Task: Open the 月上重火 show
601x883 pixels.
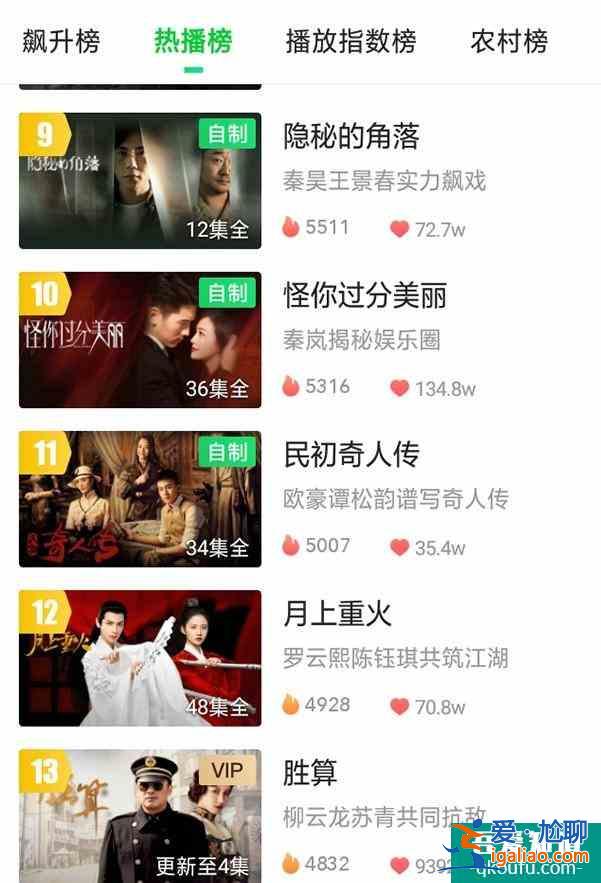Action: click(x=337, y=614)
